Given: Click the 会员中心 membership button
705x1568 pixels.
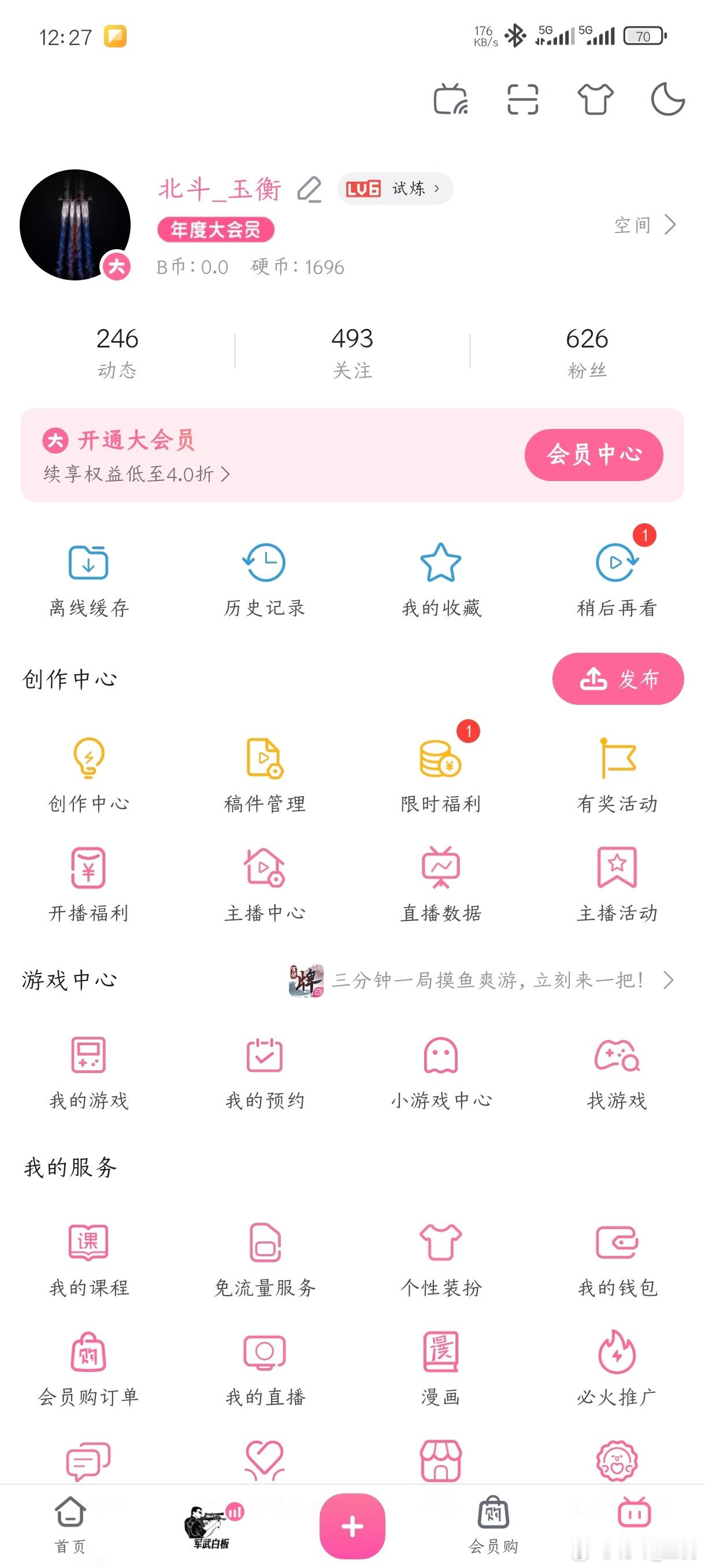Looking at the screenshot, I should click(593, 454).
